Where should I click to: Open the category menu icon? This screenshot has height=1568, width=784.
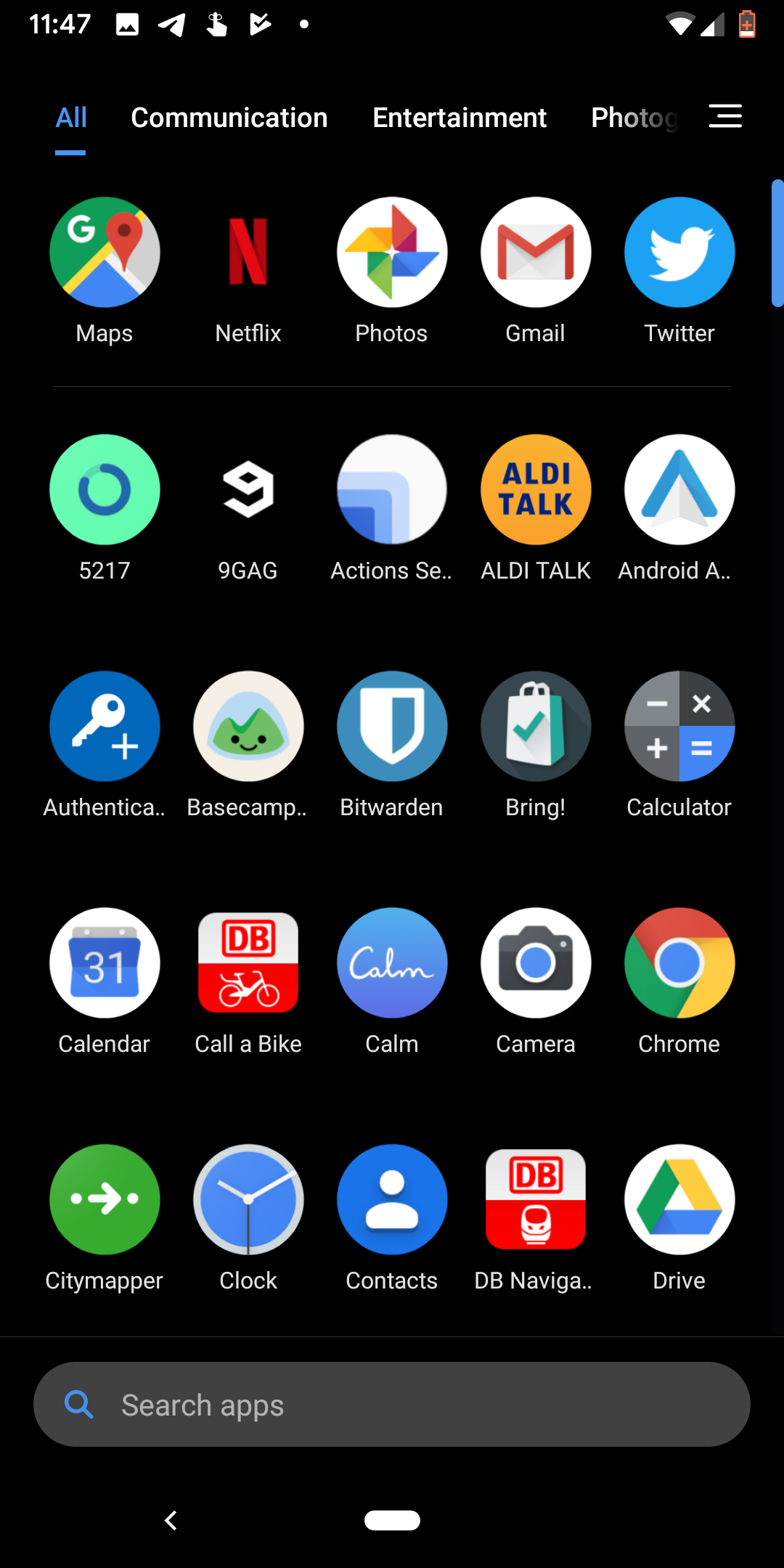click(x=725, y=116)
